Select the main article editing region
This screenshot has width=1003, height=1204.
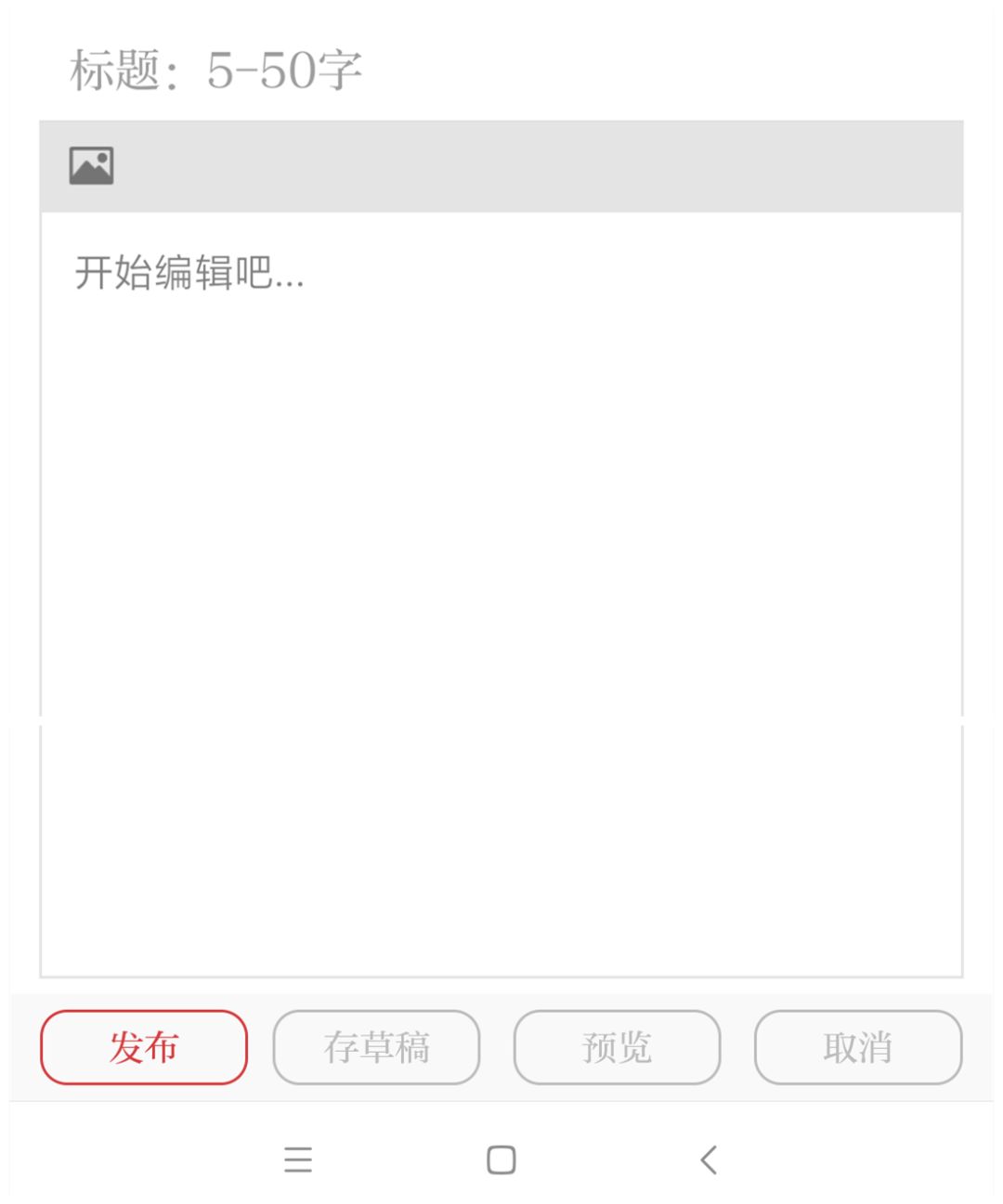[x=501, y=464]
